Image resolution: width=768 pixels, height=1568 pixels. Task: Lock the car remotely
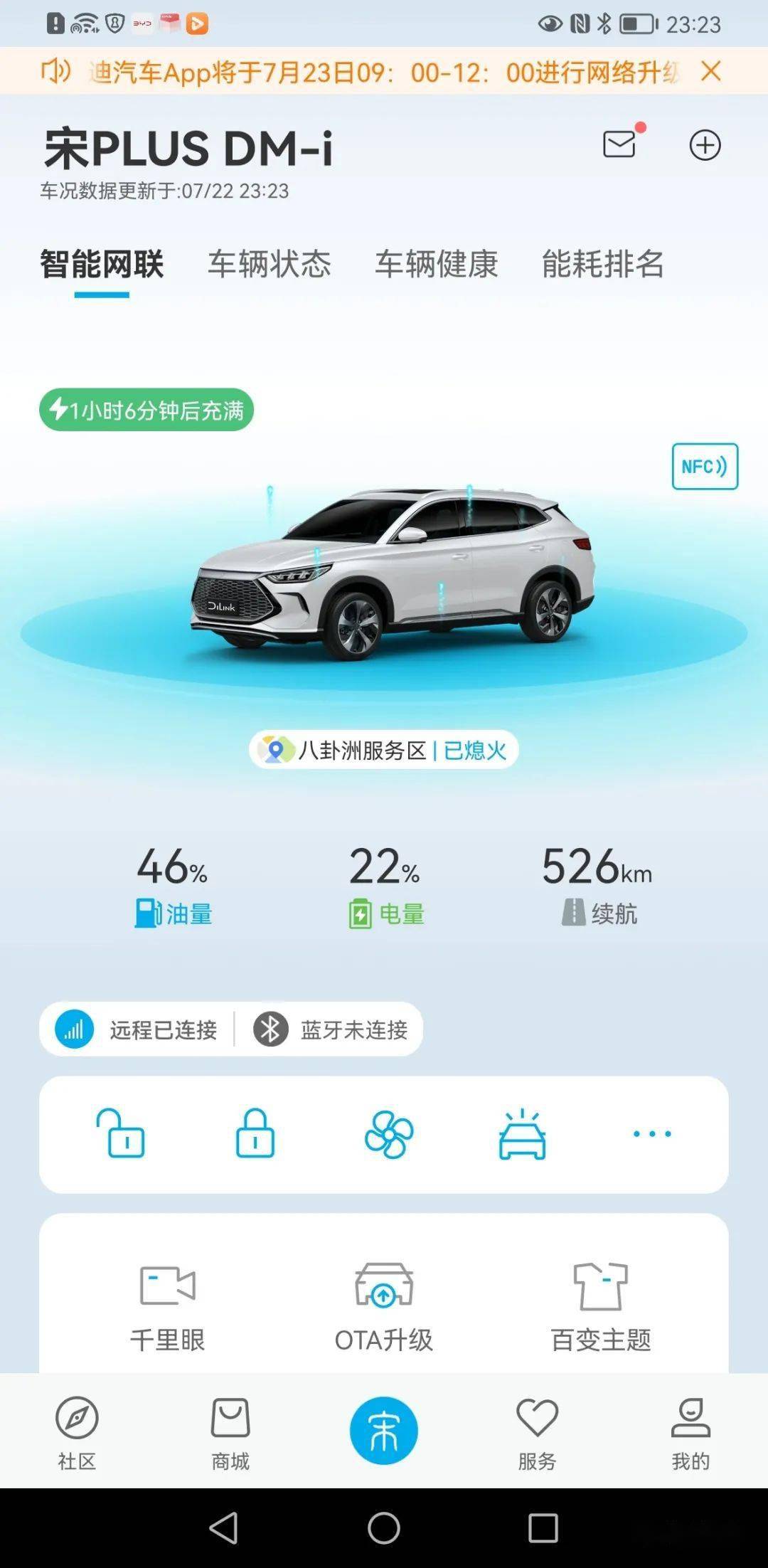(255, 1133)
